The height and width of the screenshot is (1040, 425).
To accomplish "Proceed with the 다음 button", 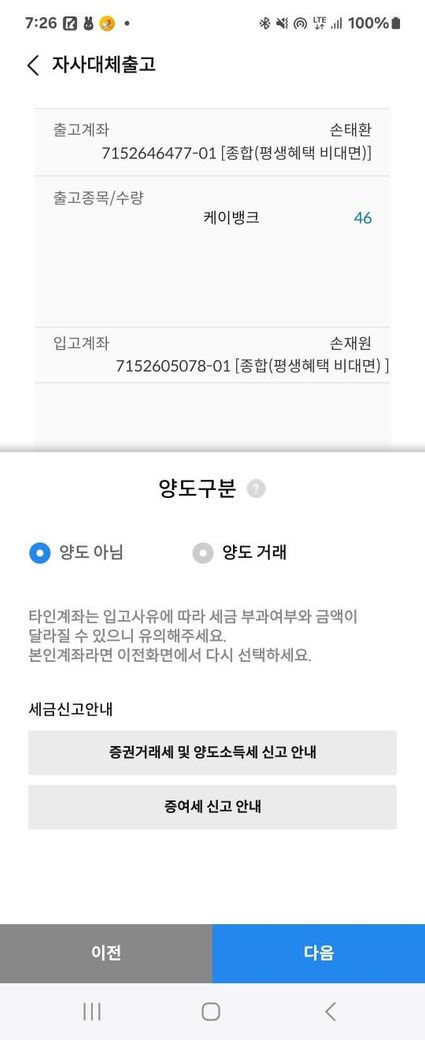I will click(x=319, y=953).
